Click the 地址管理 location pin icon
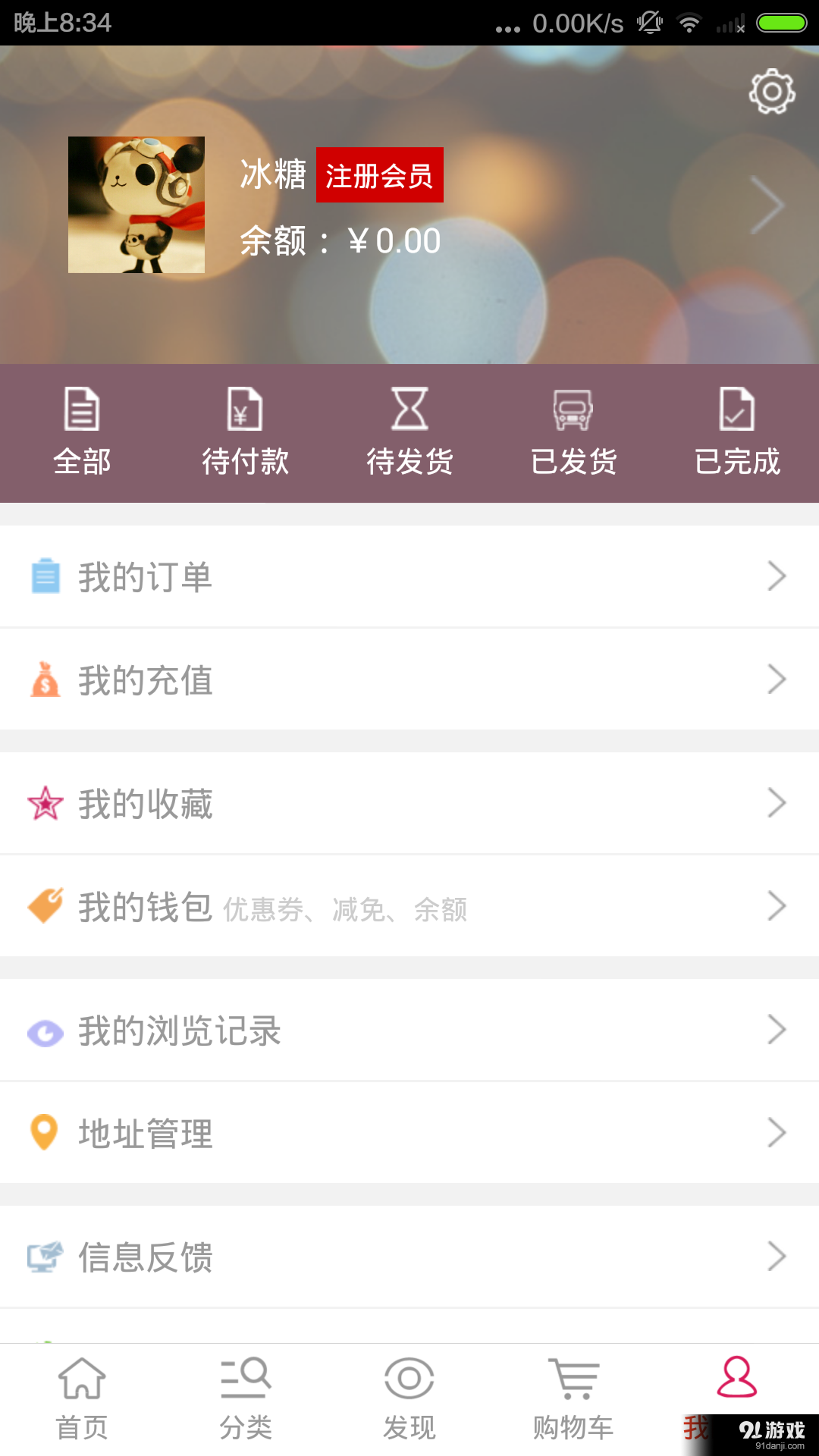Image resolution: width=819 pixels, height=1456 pixels. point(45,1133)
